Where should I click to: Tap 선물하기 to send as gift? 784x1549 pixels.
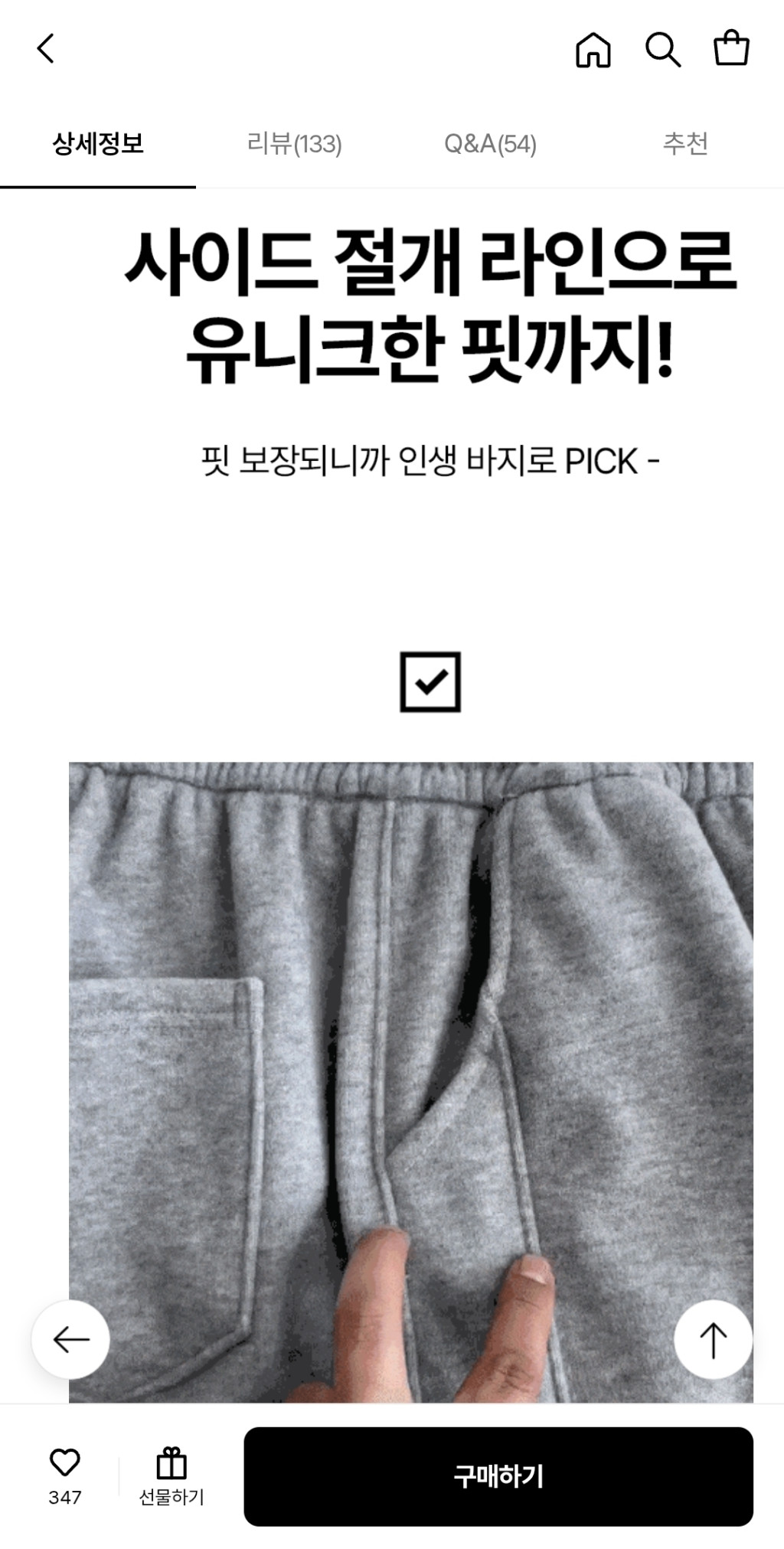click(x=171, y=1475)
